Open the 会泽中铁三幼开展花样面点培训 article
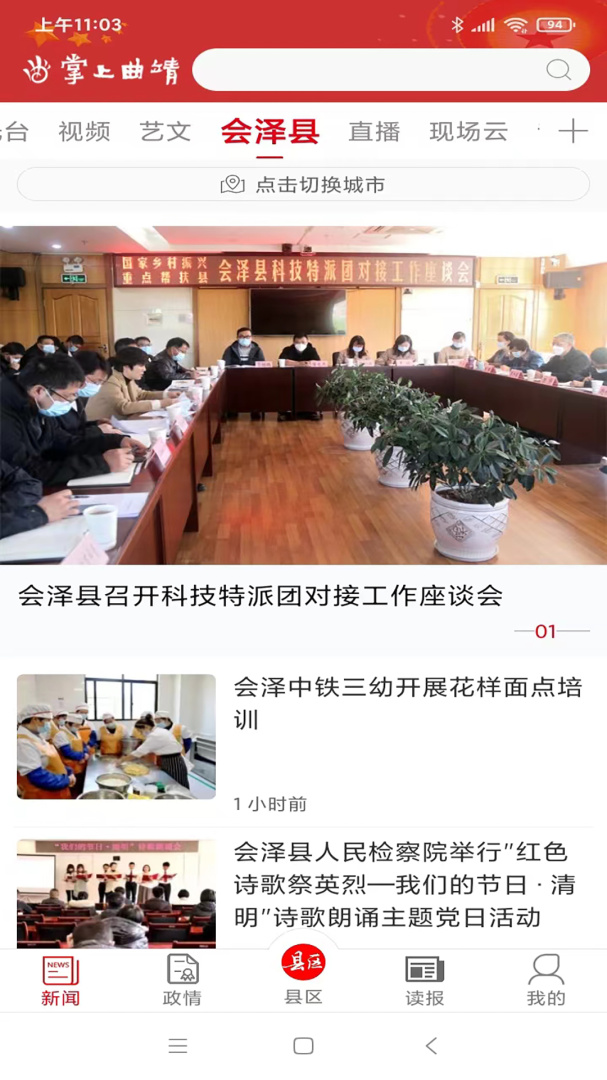Screen dimensions: 607x1080 click(x=408, y=703)
